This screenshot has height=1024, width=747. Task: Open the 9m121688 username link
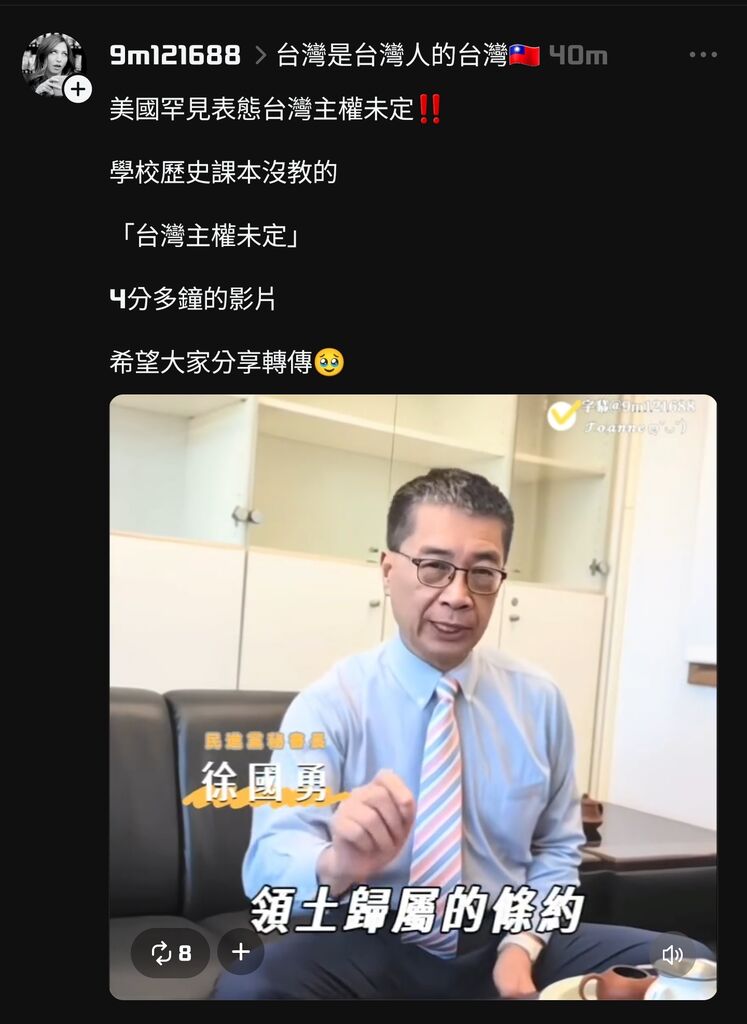pos(175,56)
